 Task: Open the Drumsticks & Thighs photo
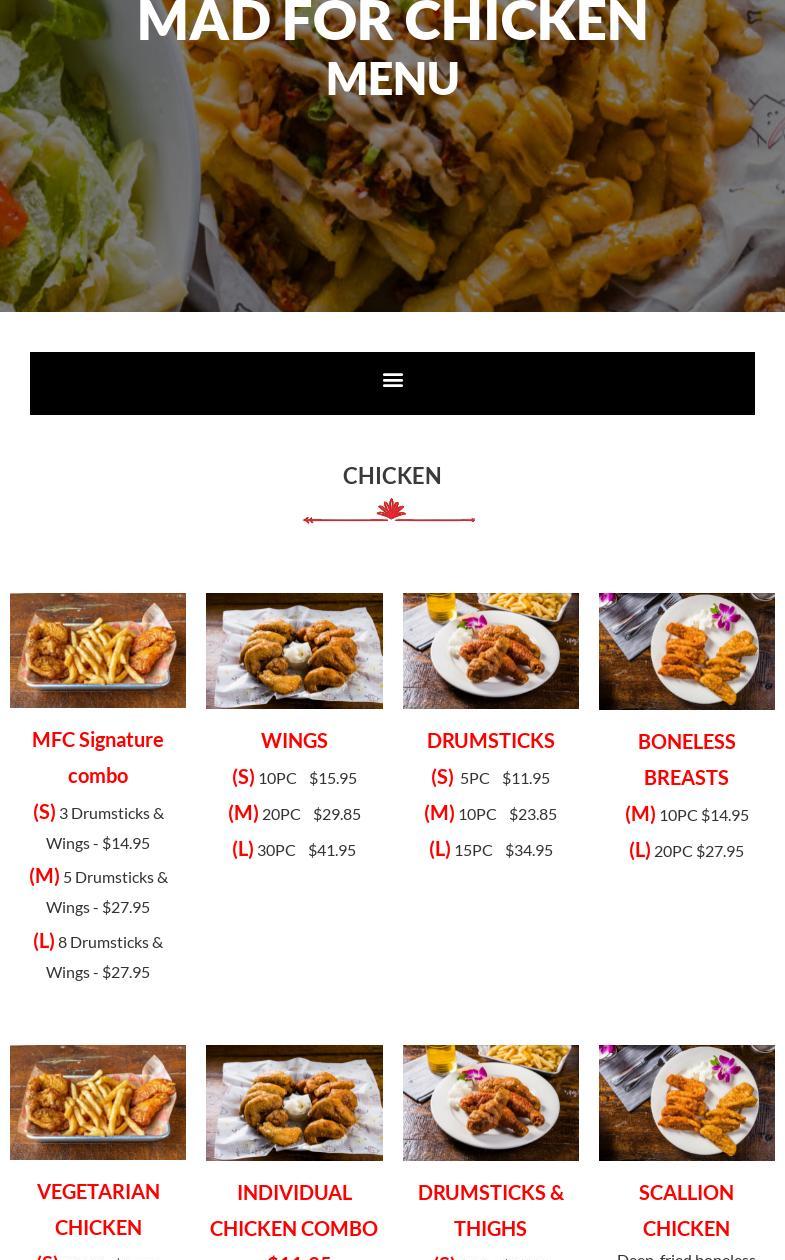pos(490,1102)
